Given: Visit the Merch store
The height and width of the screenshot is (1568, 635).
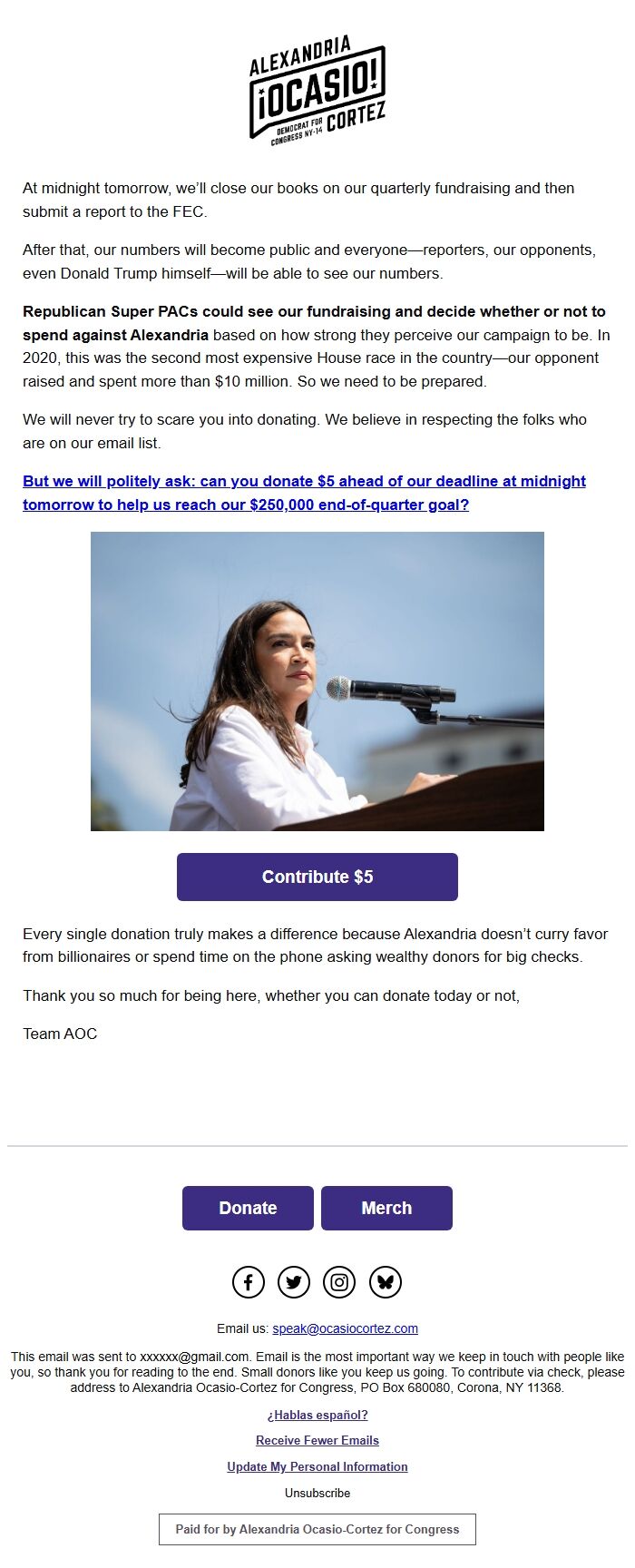Looking at the screenshot, I should coord(386,1208).
